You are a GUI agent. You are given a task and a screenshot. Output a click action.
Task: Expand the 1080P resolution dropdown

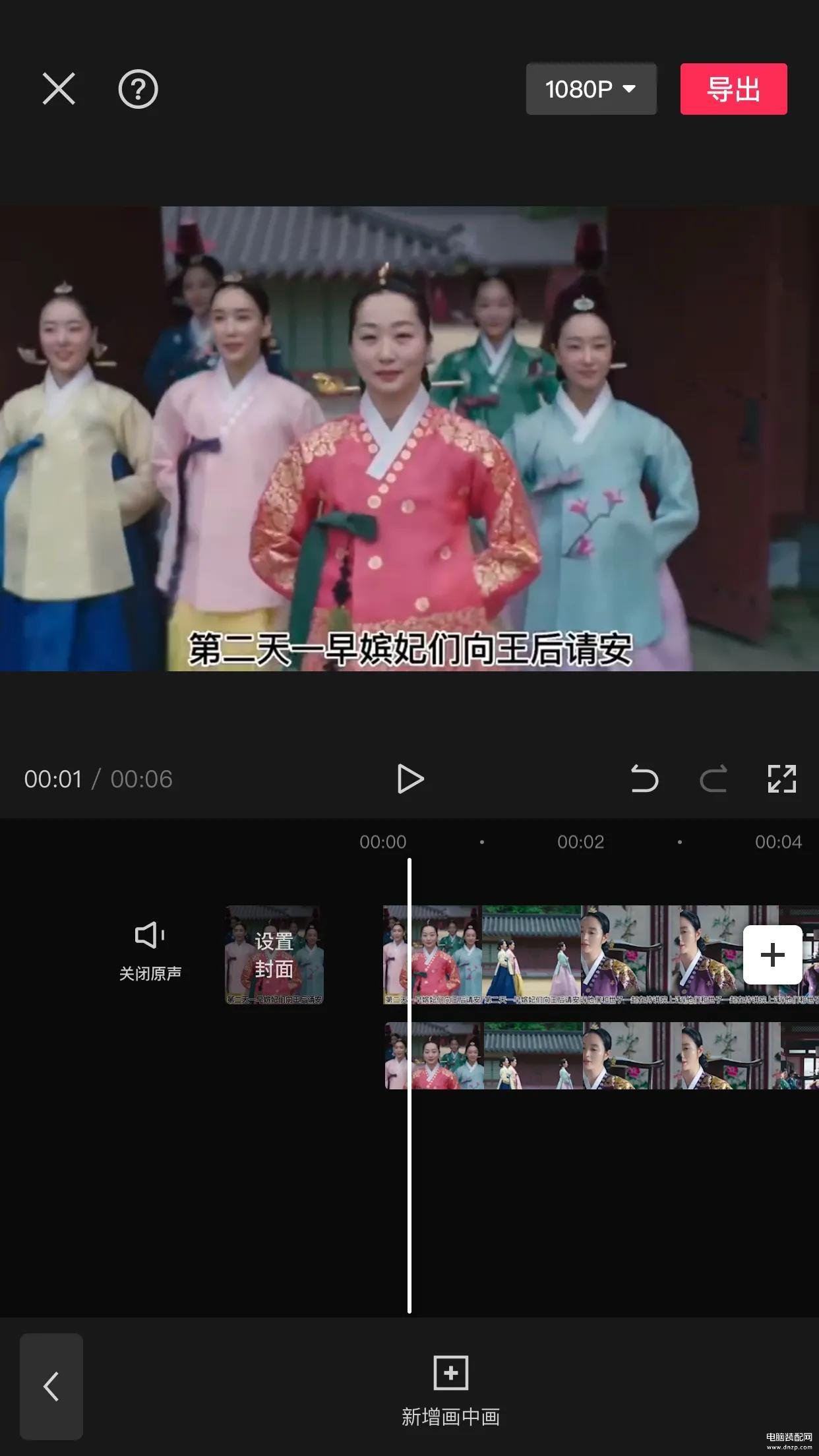tap(591, 89)
